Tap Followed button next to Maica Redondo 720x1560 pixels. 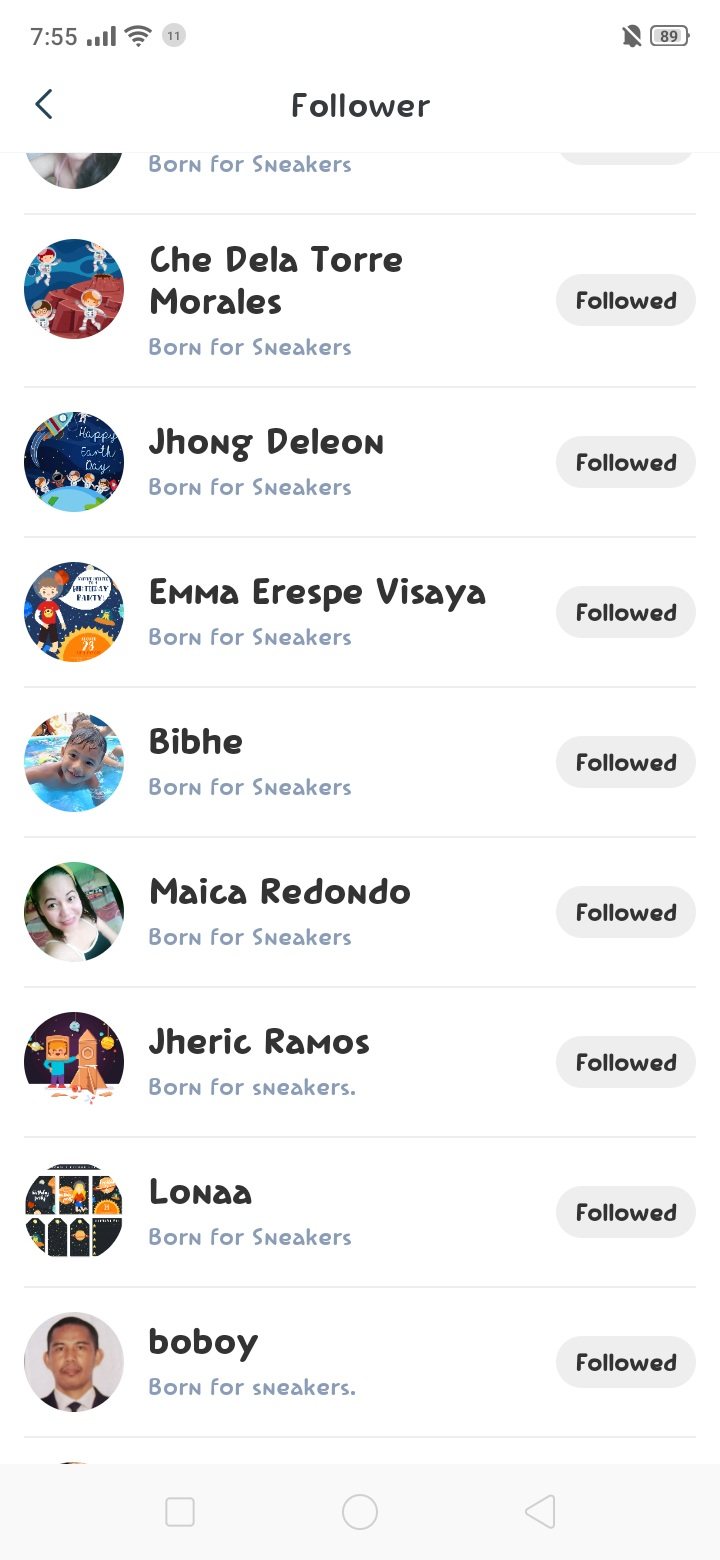click(x=625, y=912)
